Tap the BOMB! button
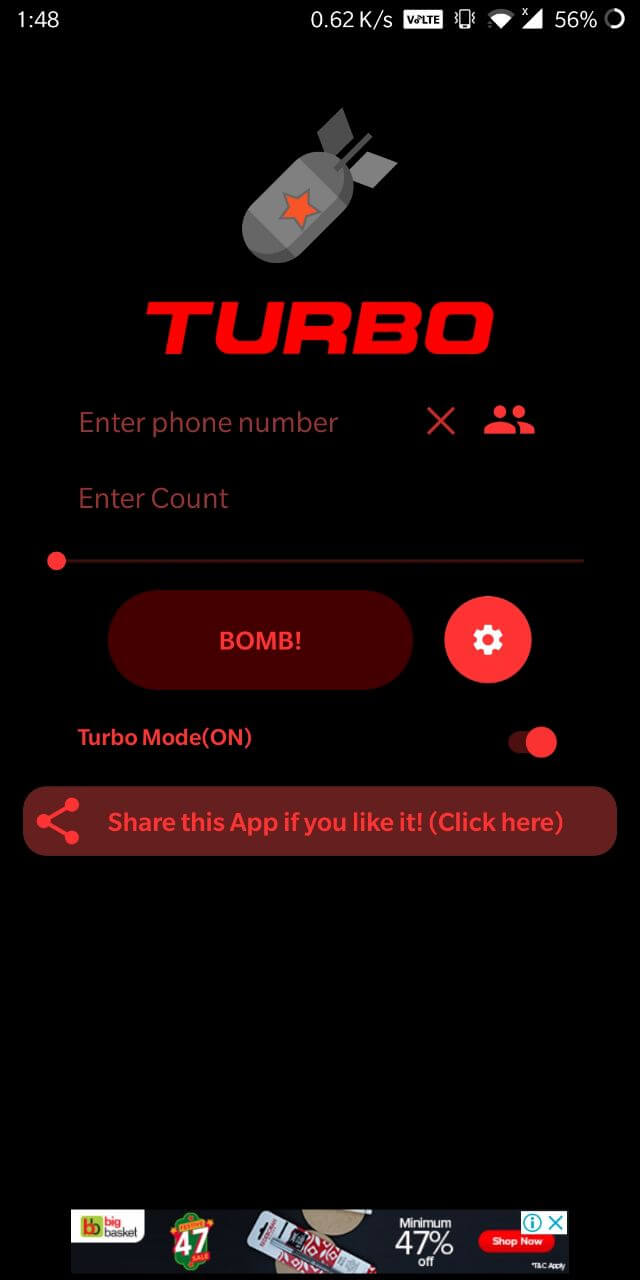The width and height of the screenshot is (640, 1280). (x=260, y=640)
